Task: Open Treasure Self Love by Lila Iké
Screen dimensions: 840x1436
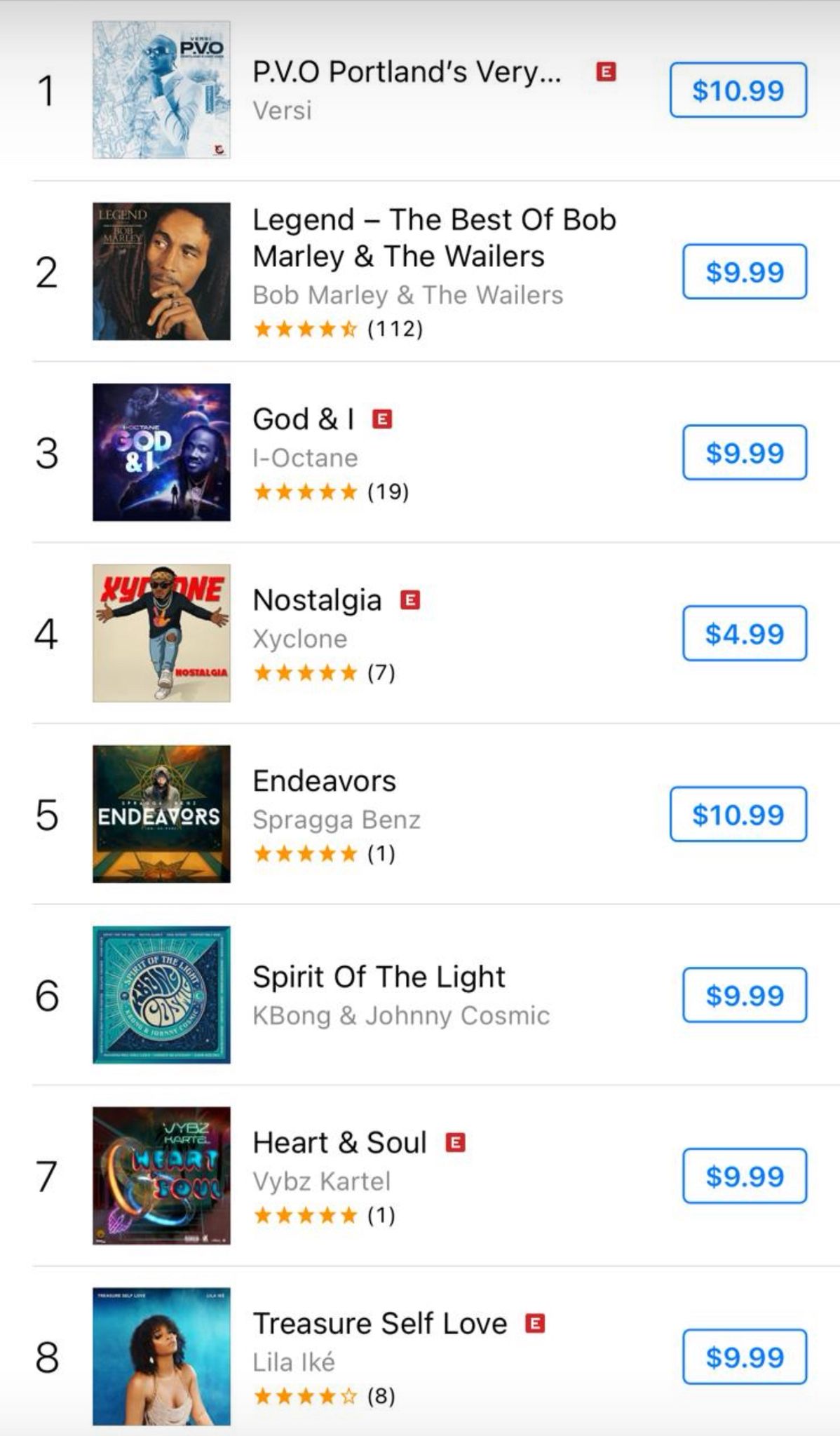Action: pos(379,1324)
